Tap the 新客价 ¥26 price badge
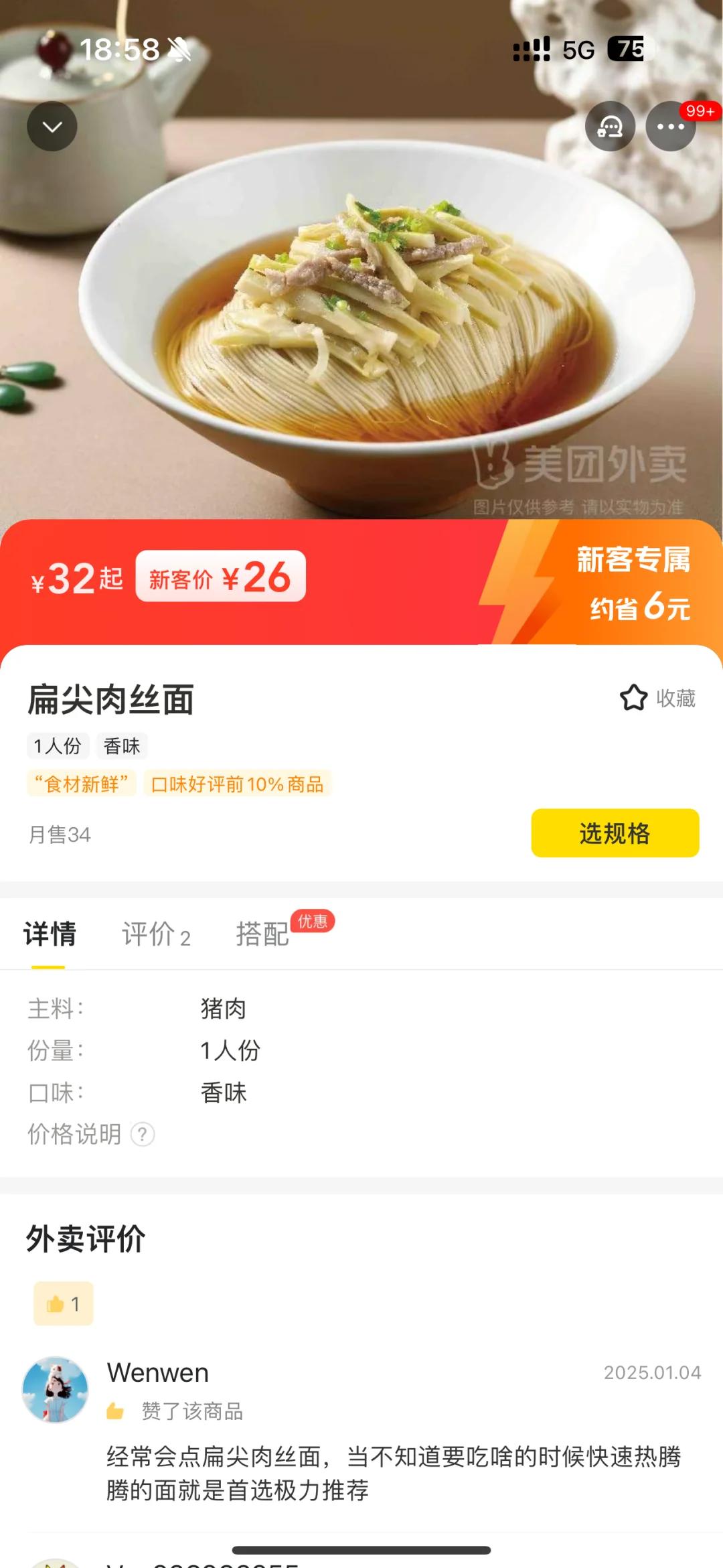The image size is (723, 1568). pyautogui.click(x=221, y=577)
